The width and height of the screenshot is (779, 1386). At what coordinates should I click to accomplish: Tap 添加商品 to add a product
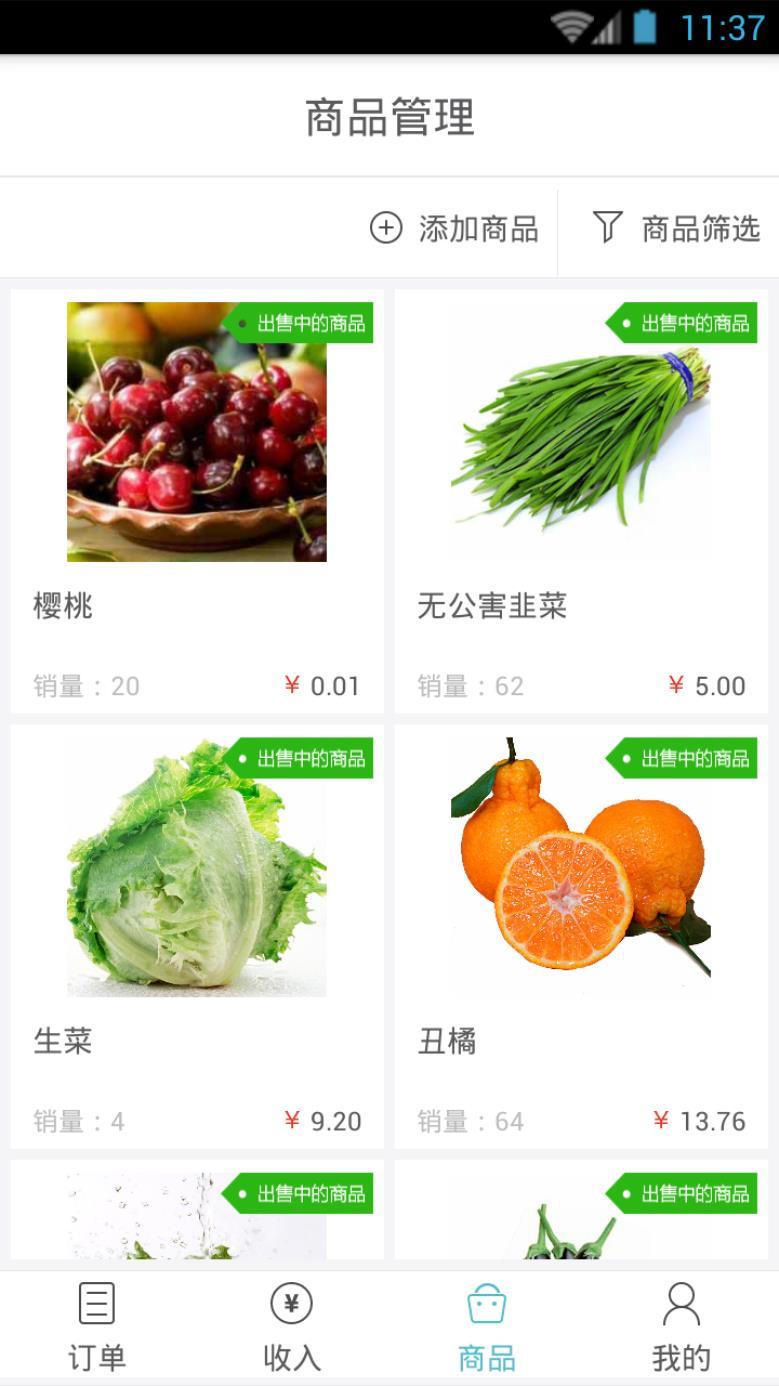(x=455, y=229)
